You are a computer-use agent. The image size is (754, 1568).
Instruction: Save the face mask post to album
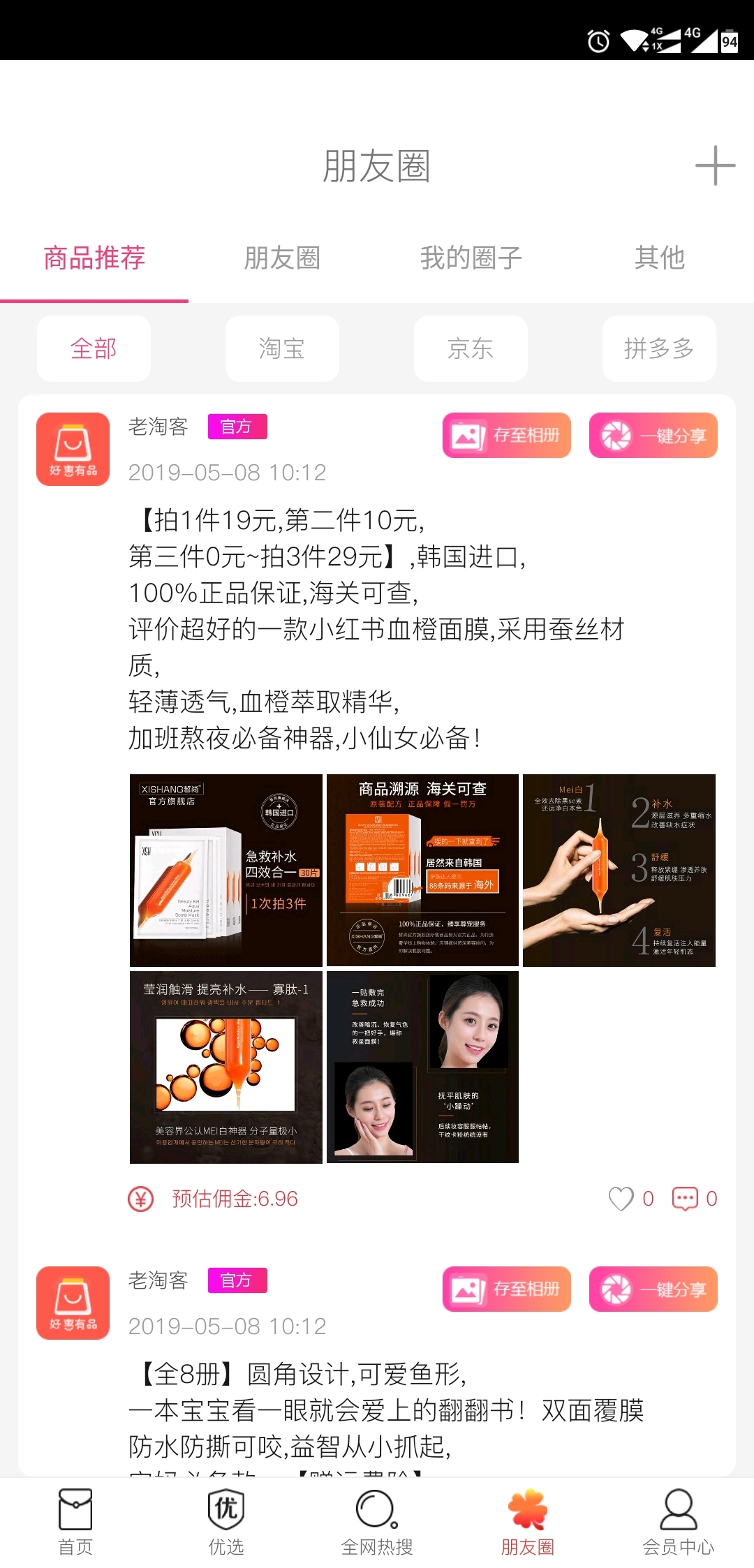point(506,436)
